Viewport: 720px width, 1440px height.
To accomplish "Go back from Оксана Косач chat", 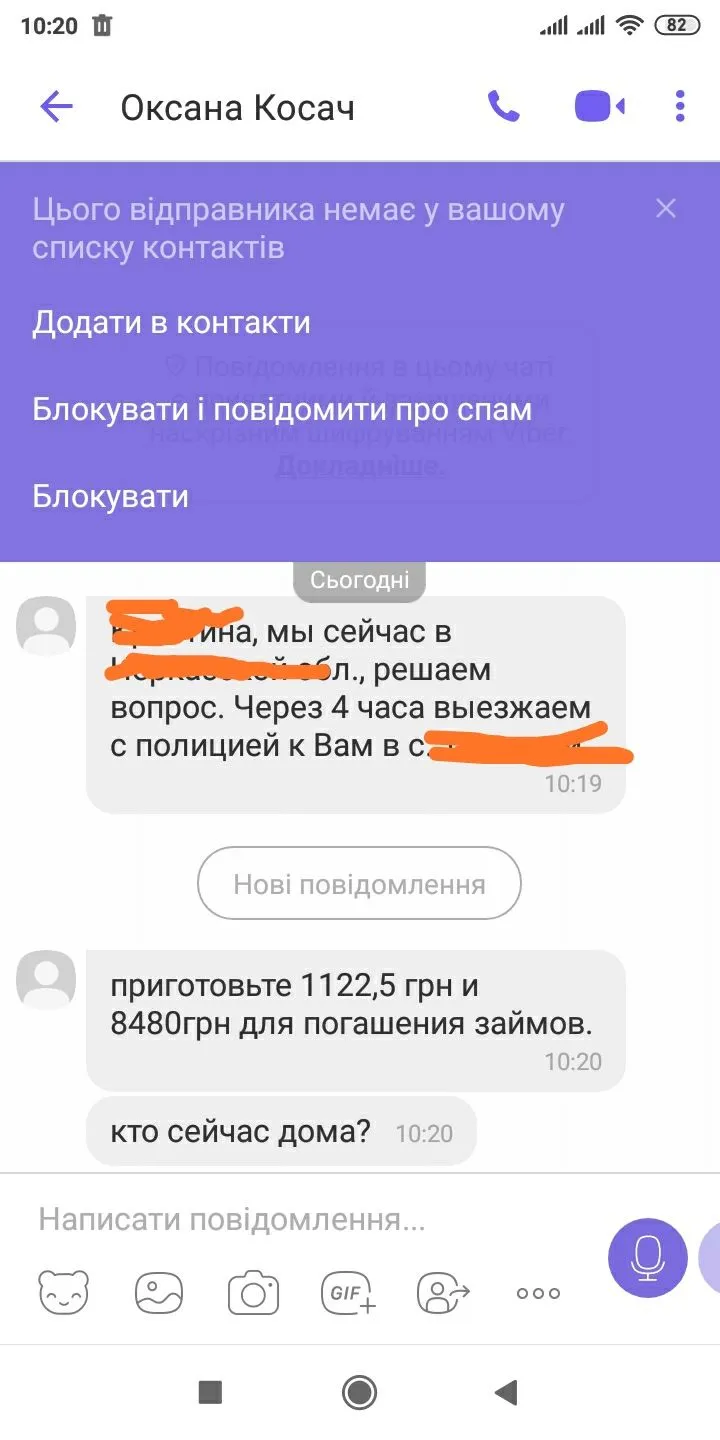I will (x=56, y=107).
